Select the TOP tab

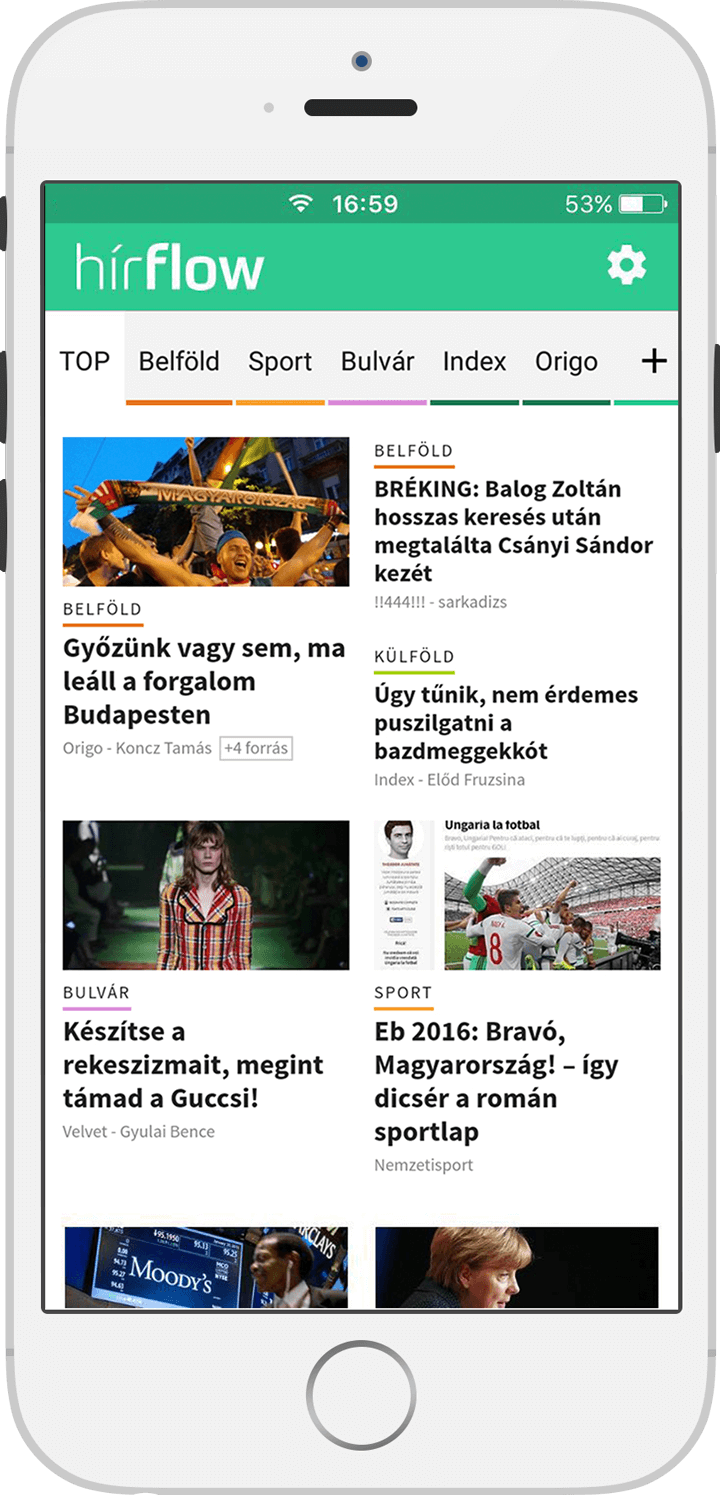tap(84, 361)
